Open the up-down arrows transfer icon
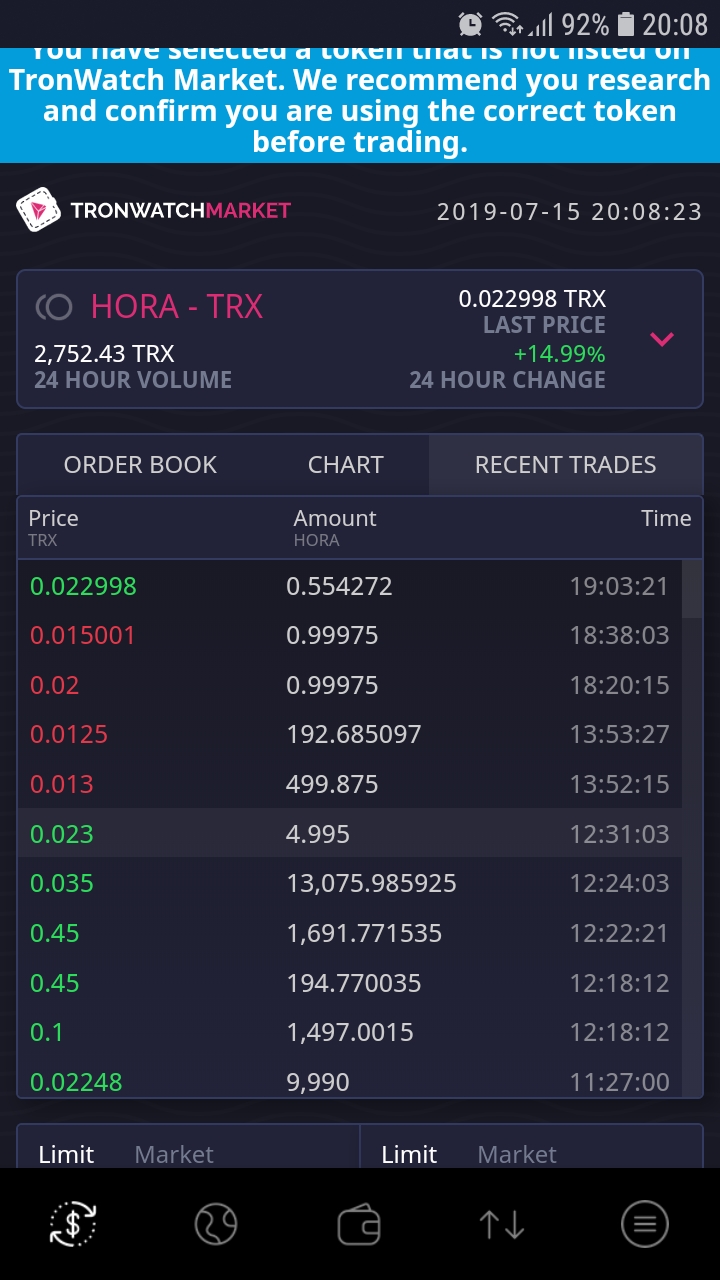The image size is (720, 1280). point(502,1224)
